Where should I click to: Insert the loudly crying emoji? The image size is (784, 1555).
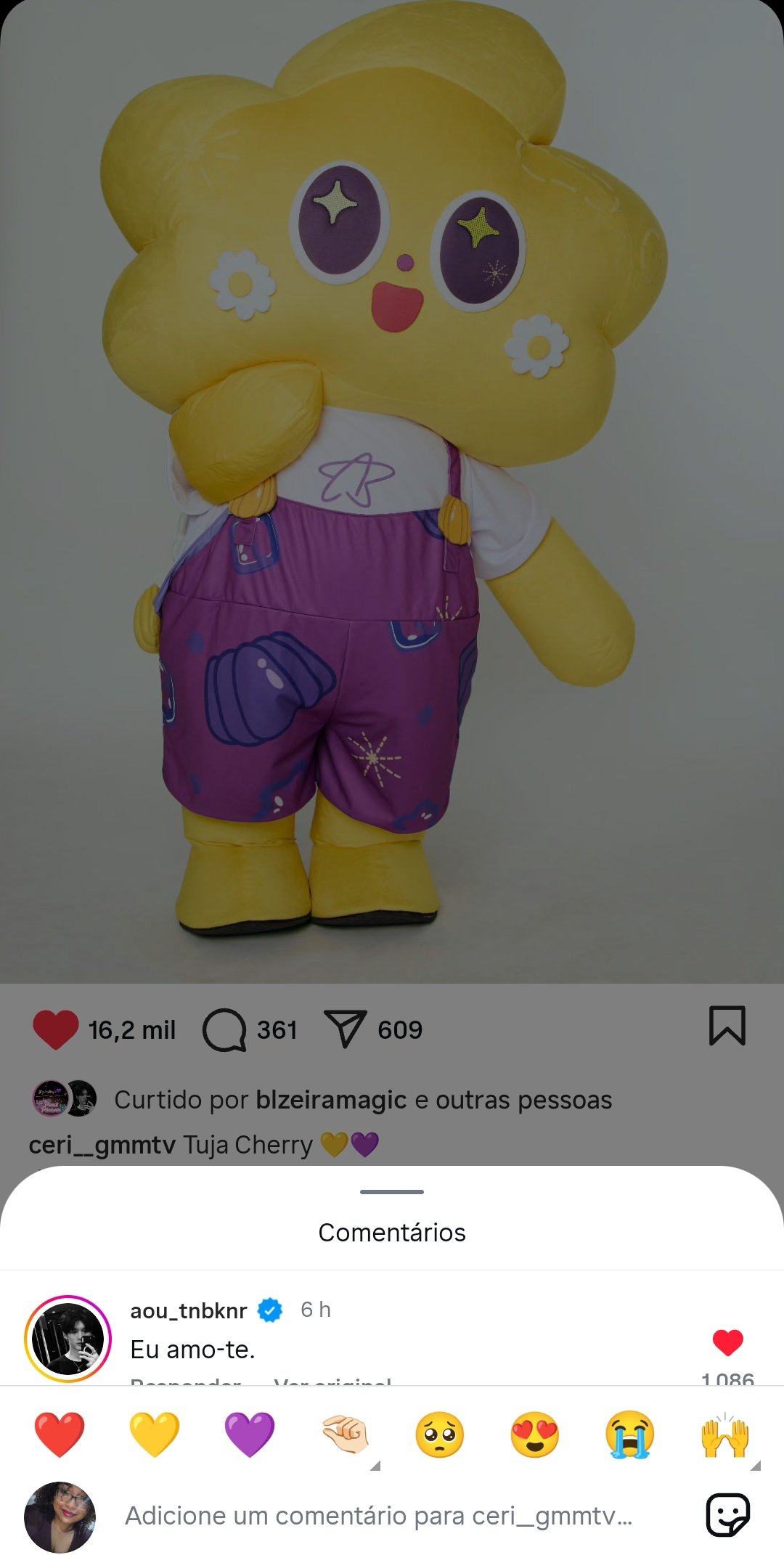pos(629,1434)
